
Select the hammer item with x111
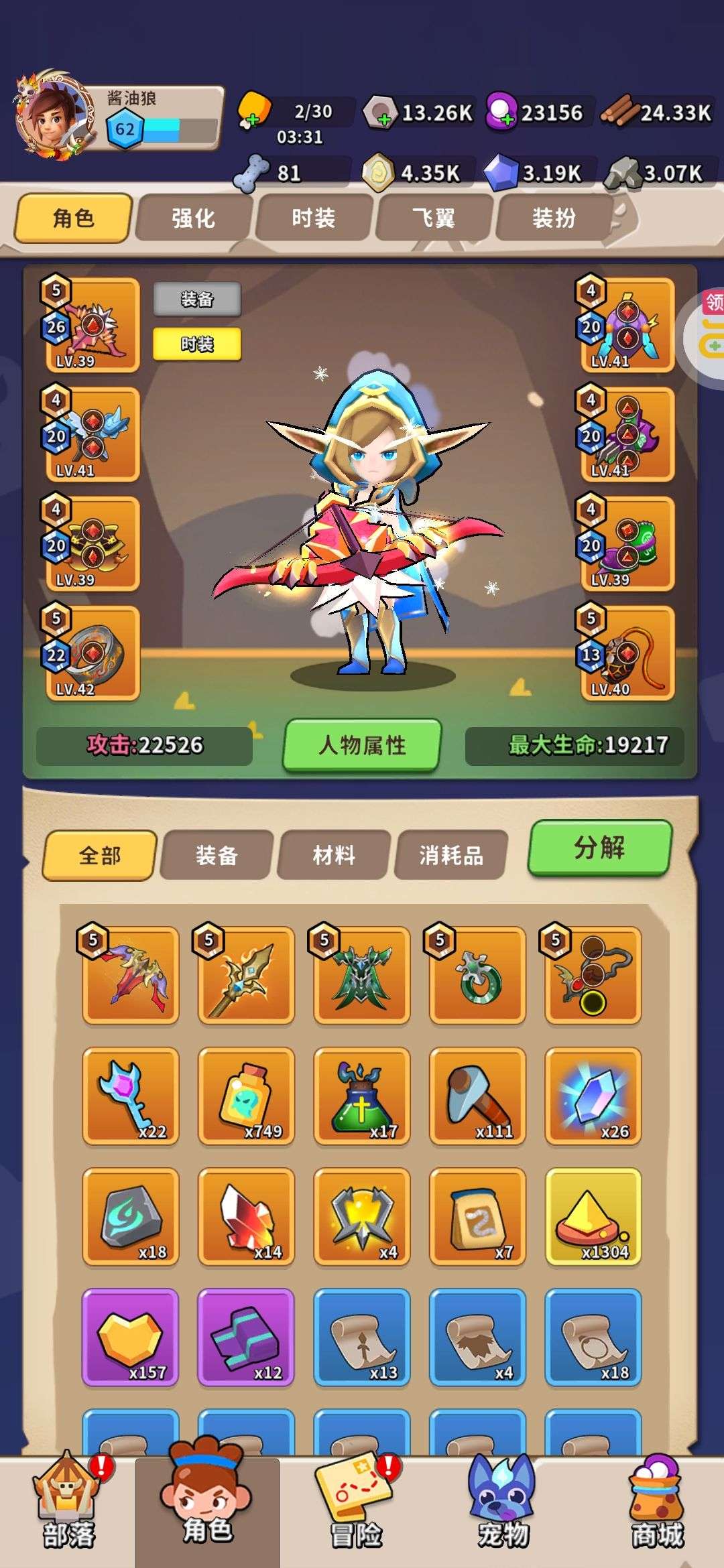pyautogui.click(x=477, y=1096)
